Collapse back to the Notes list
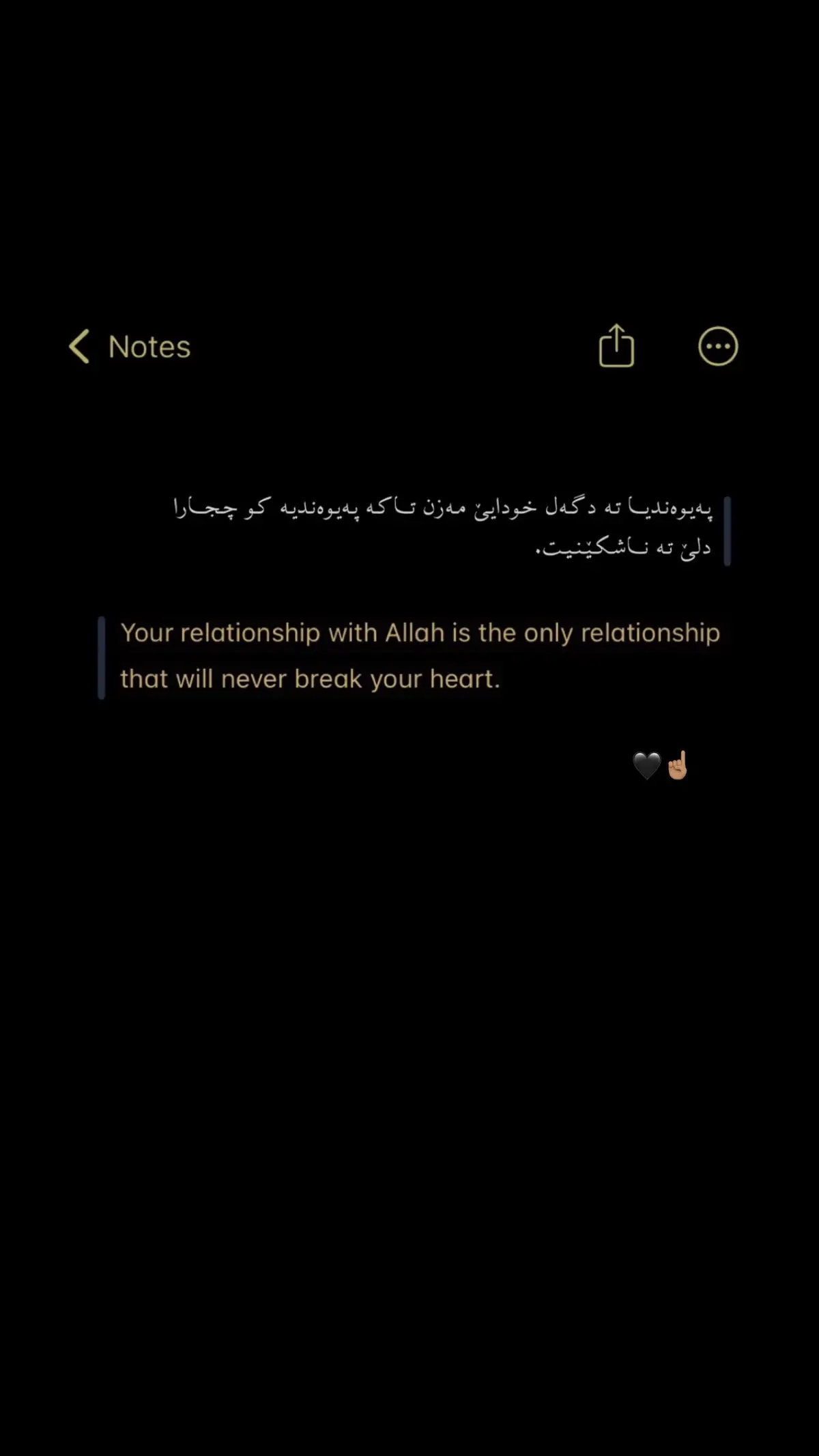This screenshot has height=1456, width=819. 80,346
